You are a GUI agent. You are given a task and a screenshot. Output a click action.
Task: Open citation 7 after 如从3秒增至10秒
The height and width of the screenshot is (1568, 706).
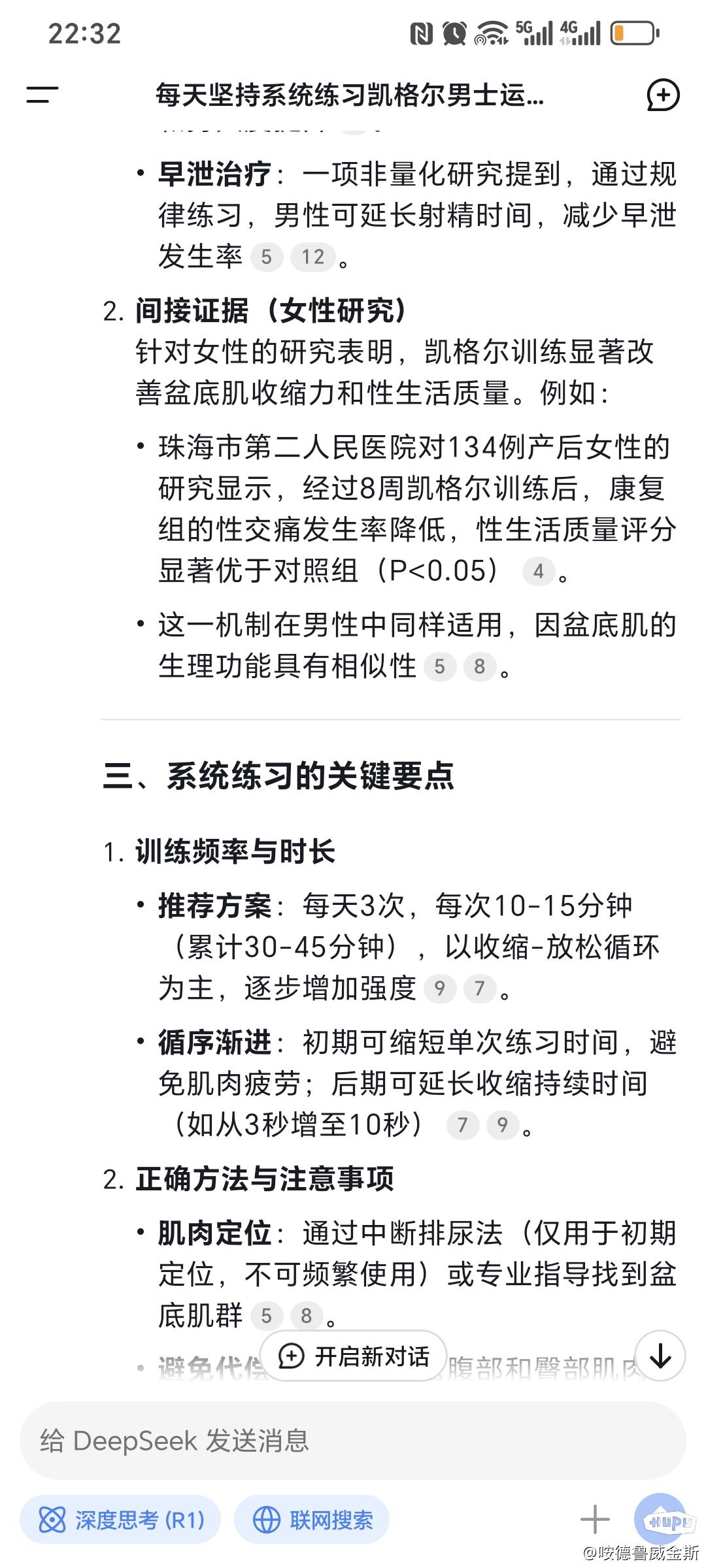click(463, 1125)
